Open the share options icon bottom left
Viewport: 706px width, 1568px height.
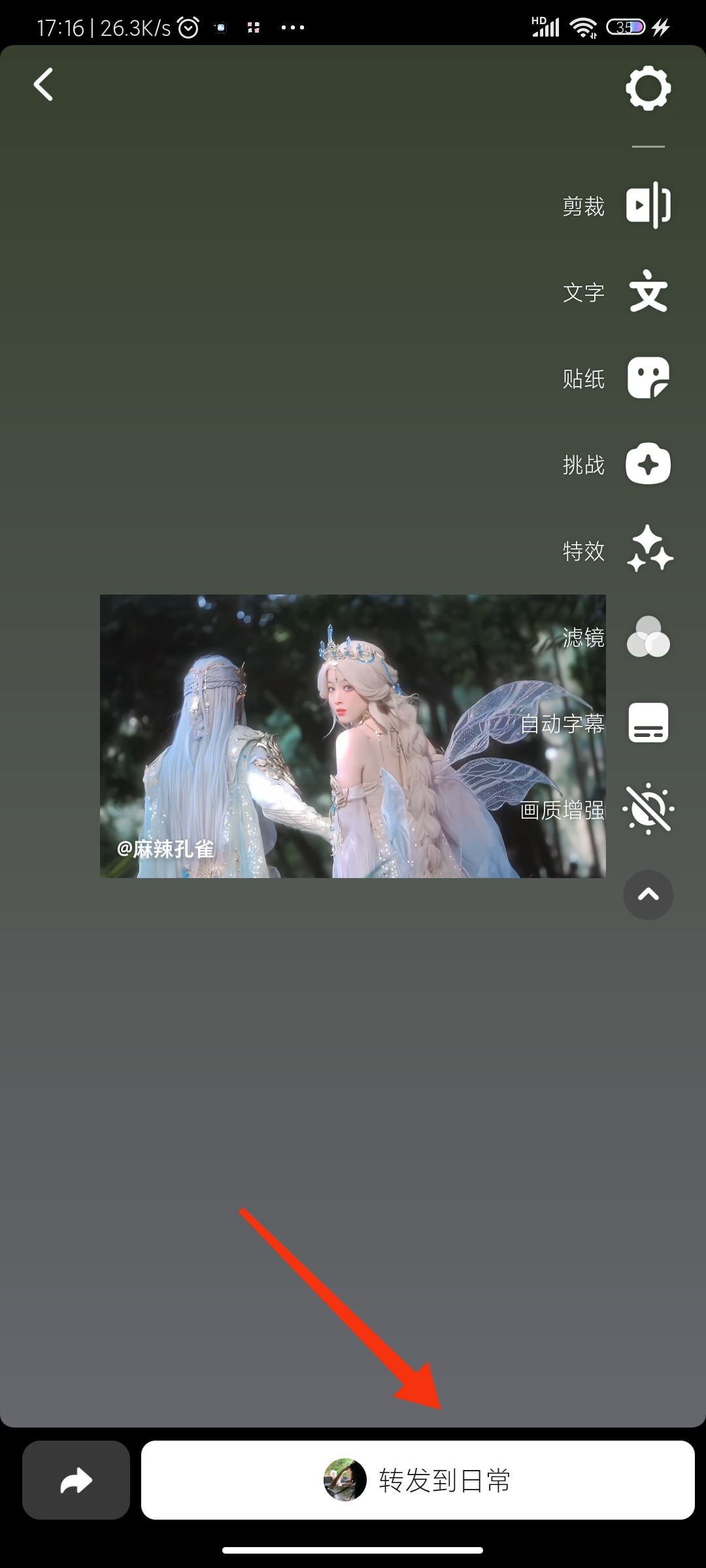click(x=75, y=1481)
